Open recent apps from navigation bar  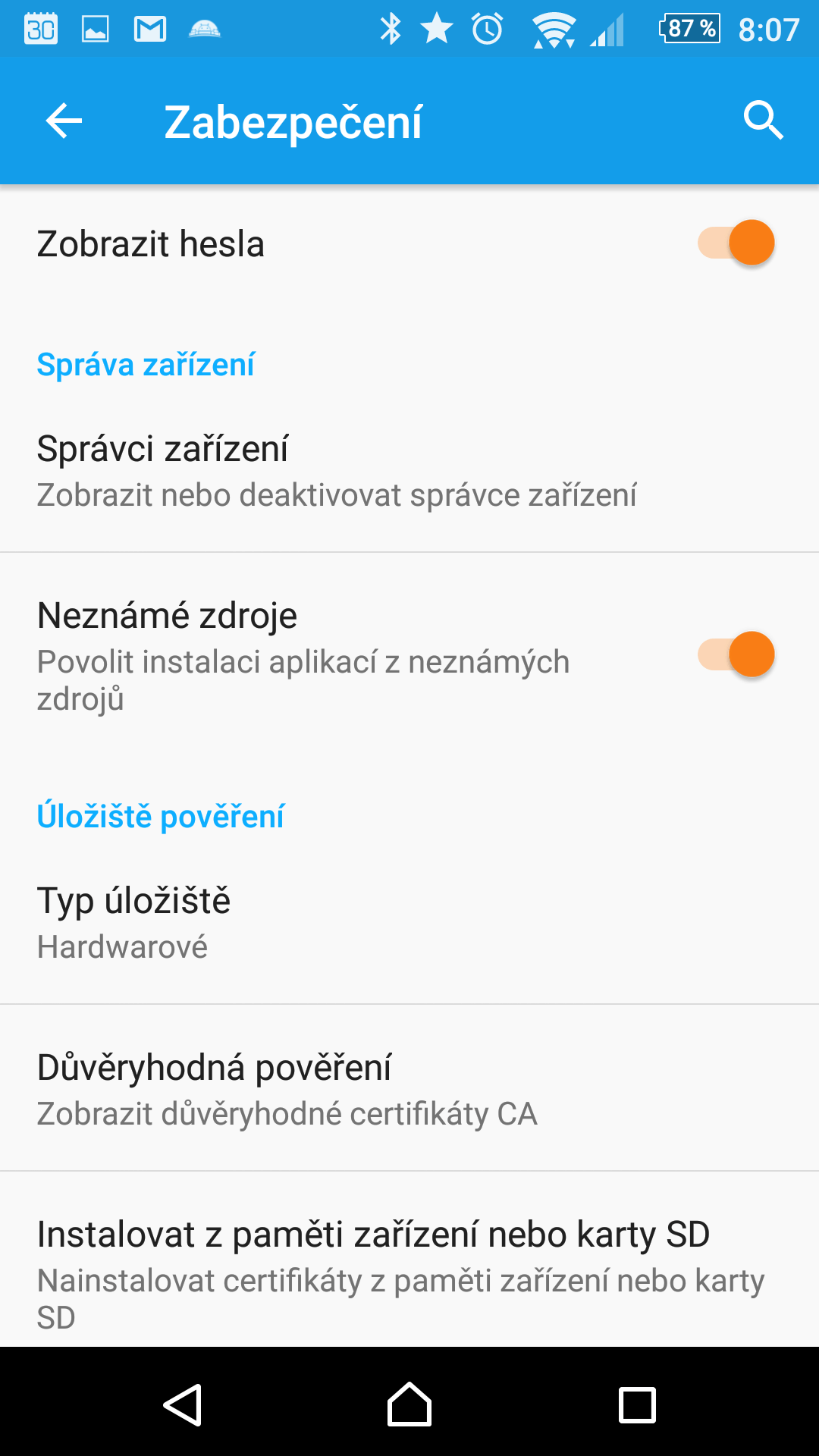click(x=637, y=1405)
